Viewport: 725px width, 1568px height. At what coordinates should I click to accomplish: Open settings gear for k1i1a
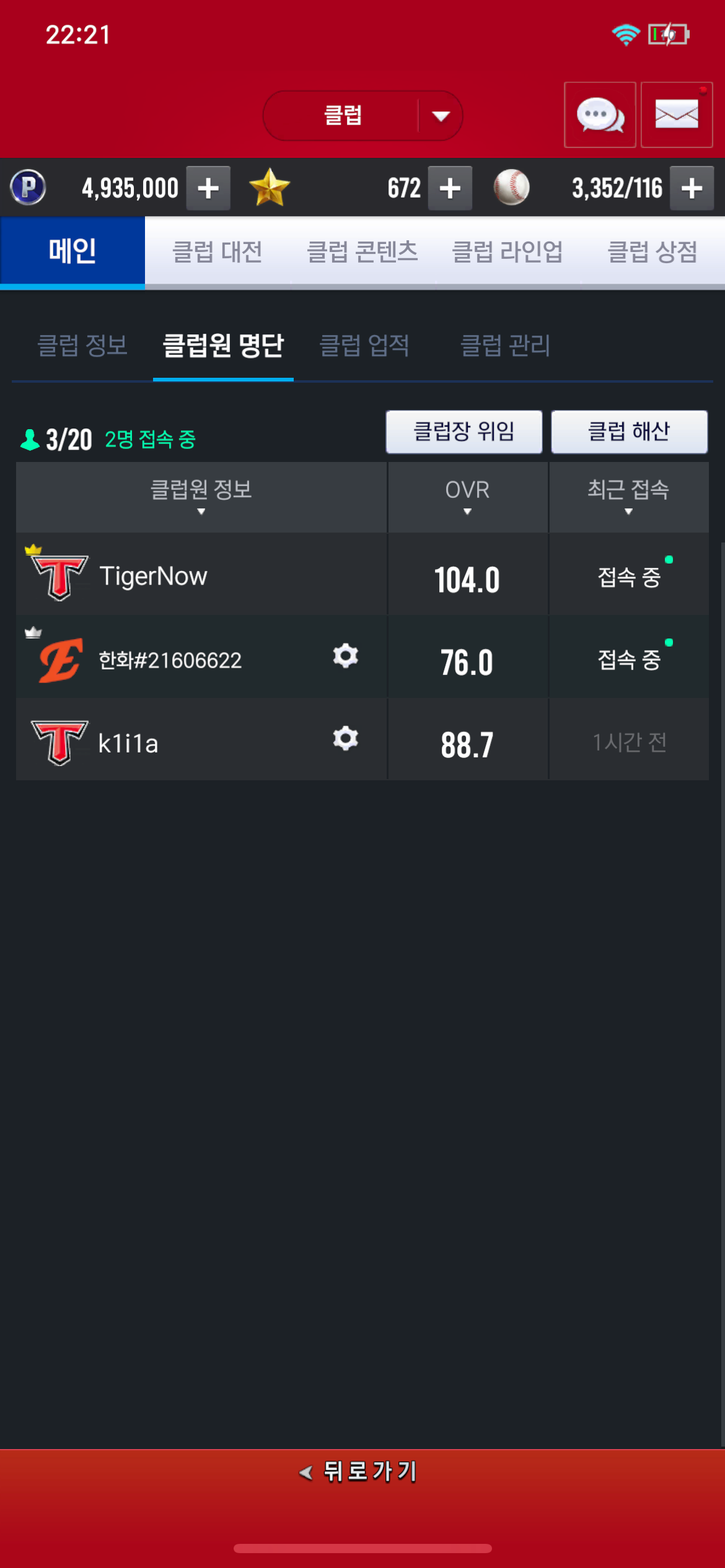pyautogui.click(x=346, y=739)
